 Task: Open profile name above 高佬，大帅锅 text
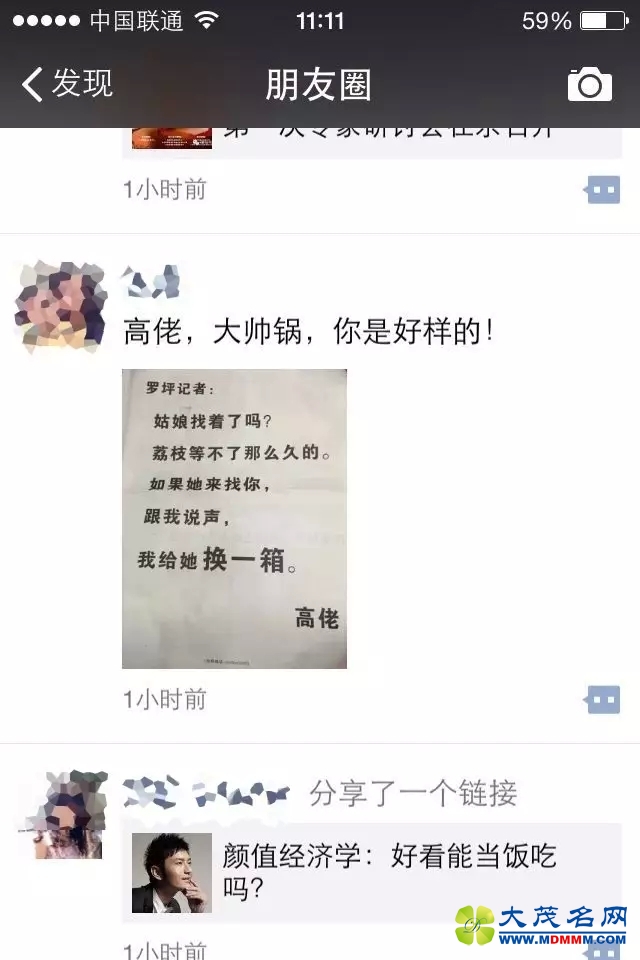tap(152, 282)
